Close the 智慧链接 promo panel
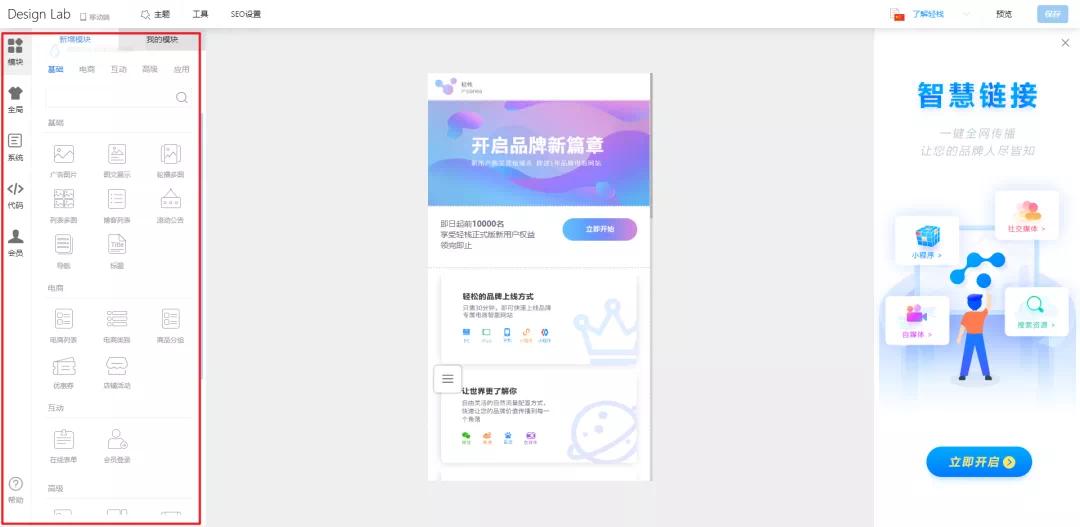This screenshot has height=527, width=1080. [1065, 43]
